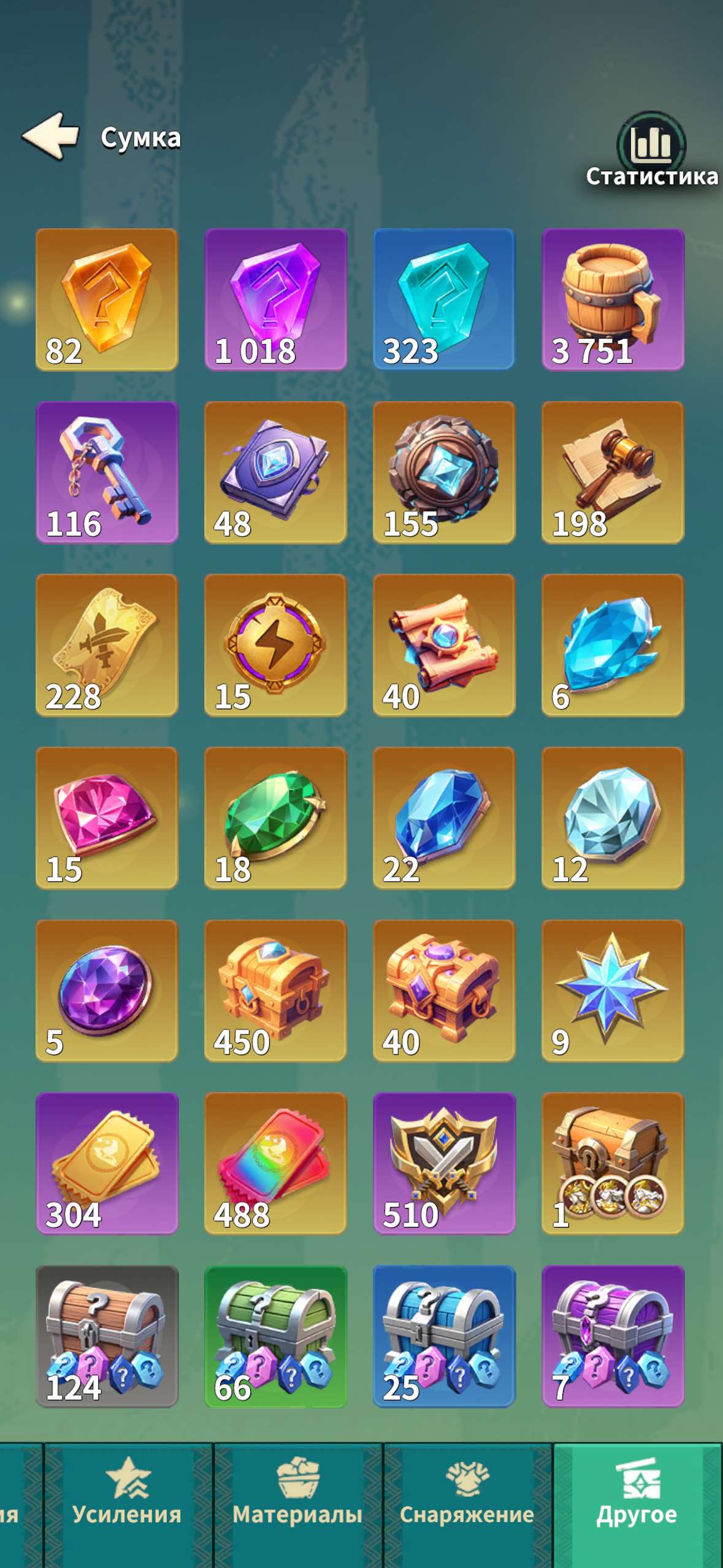Screen dimensions: 723x1568
Task: Tap the green emerald gem with 18
Action: [x=275, y=818]
